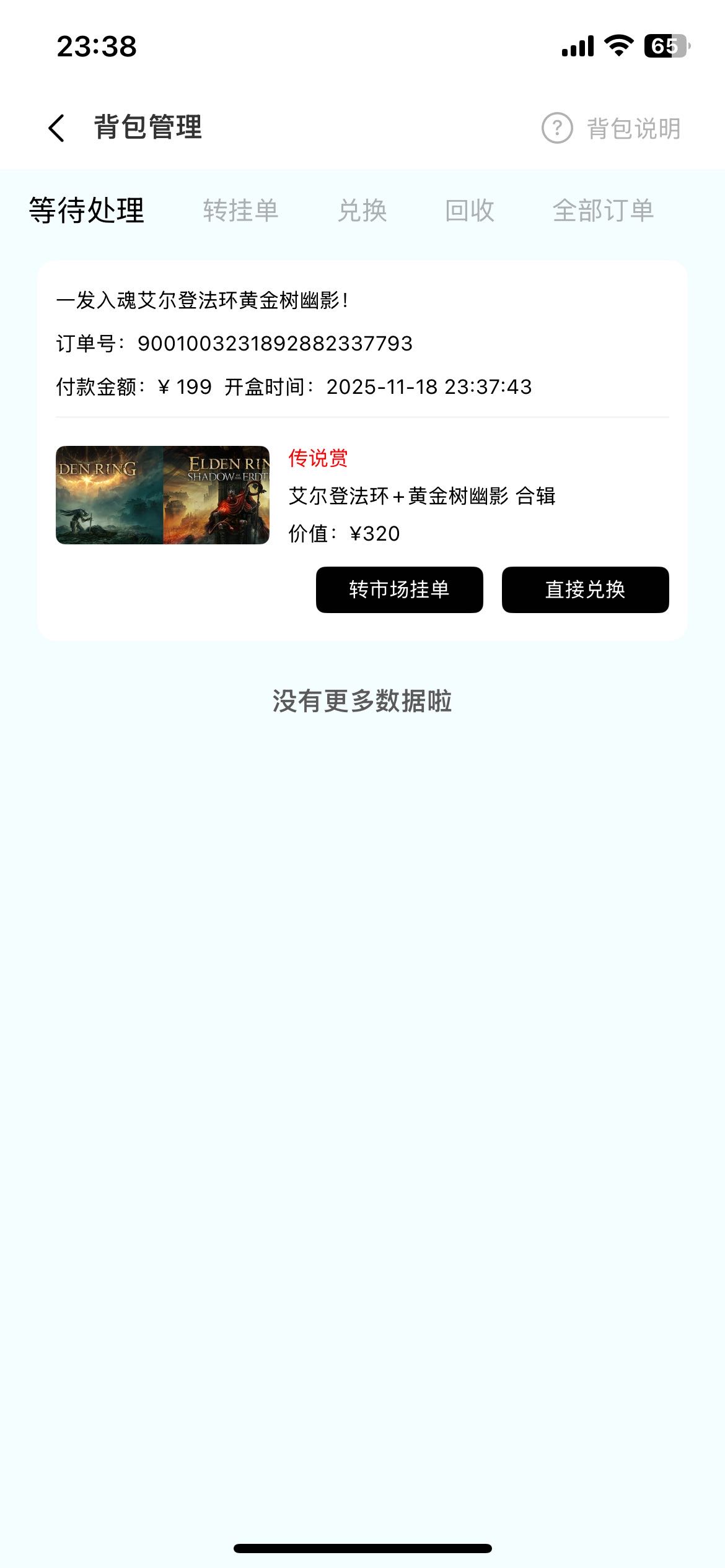Choose 直接兑换 for the Elden Ring bundle

tap(585, 590)
